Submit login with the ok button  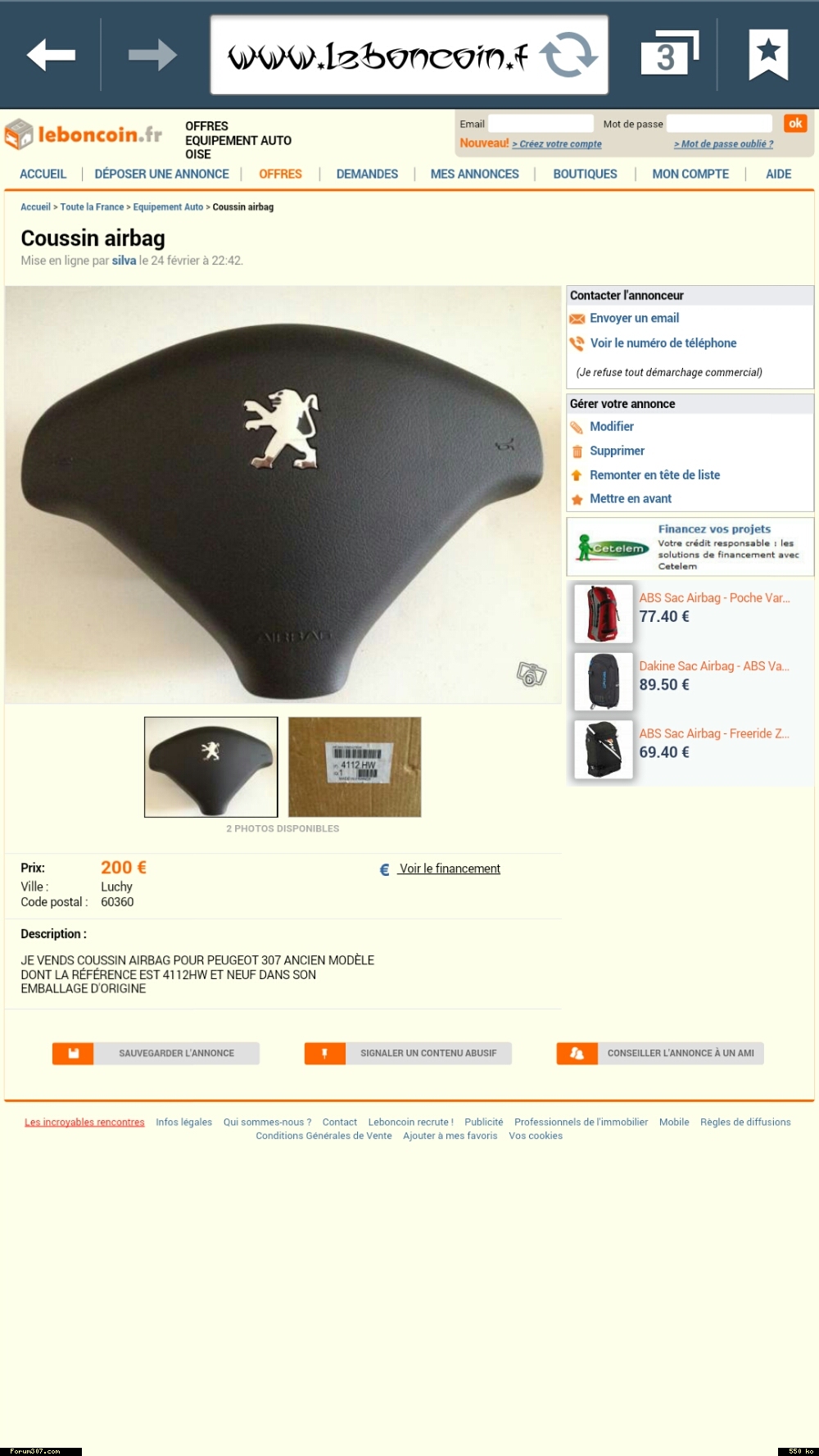click(794, 124)
